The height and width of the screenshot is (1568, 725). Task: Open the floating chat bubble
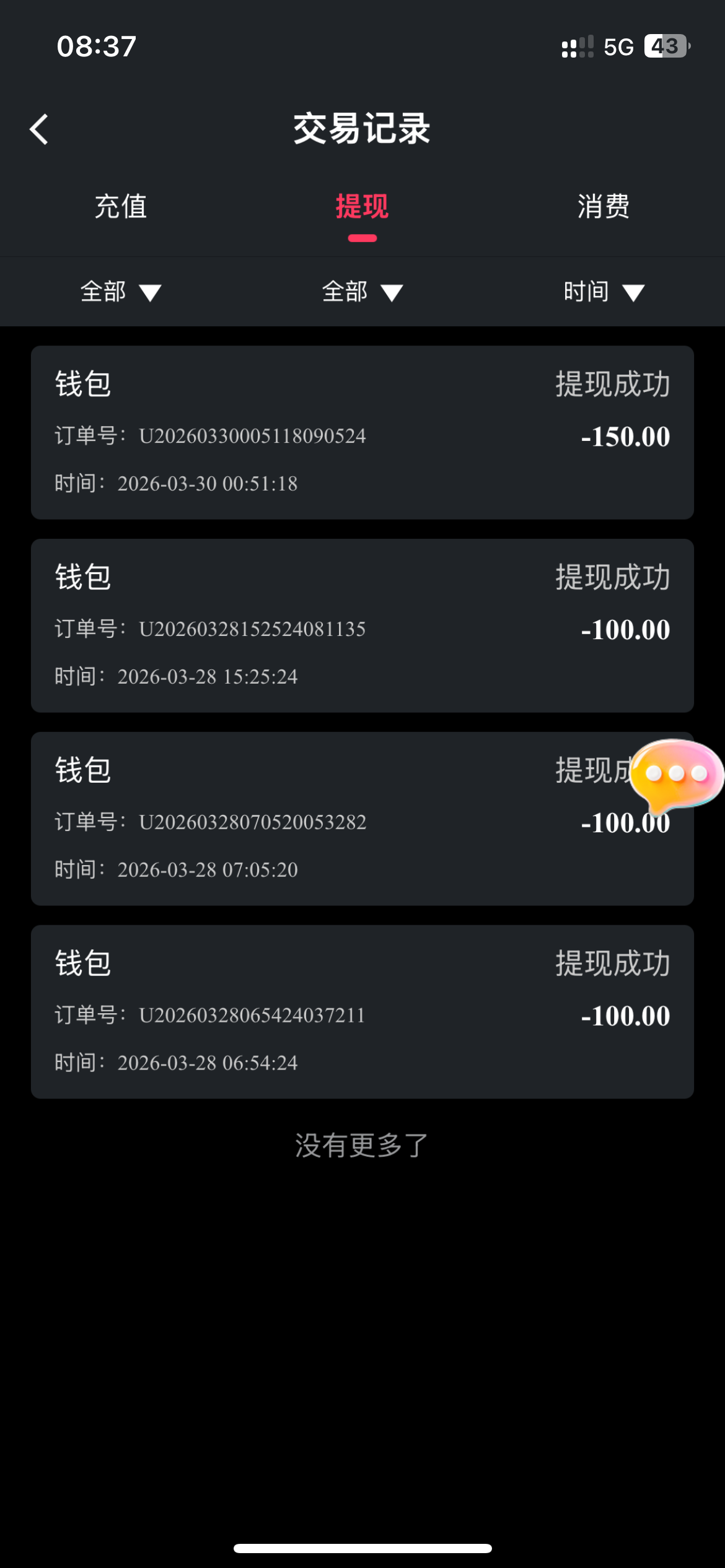pos(676,774)
